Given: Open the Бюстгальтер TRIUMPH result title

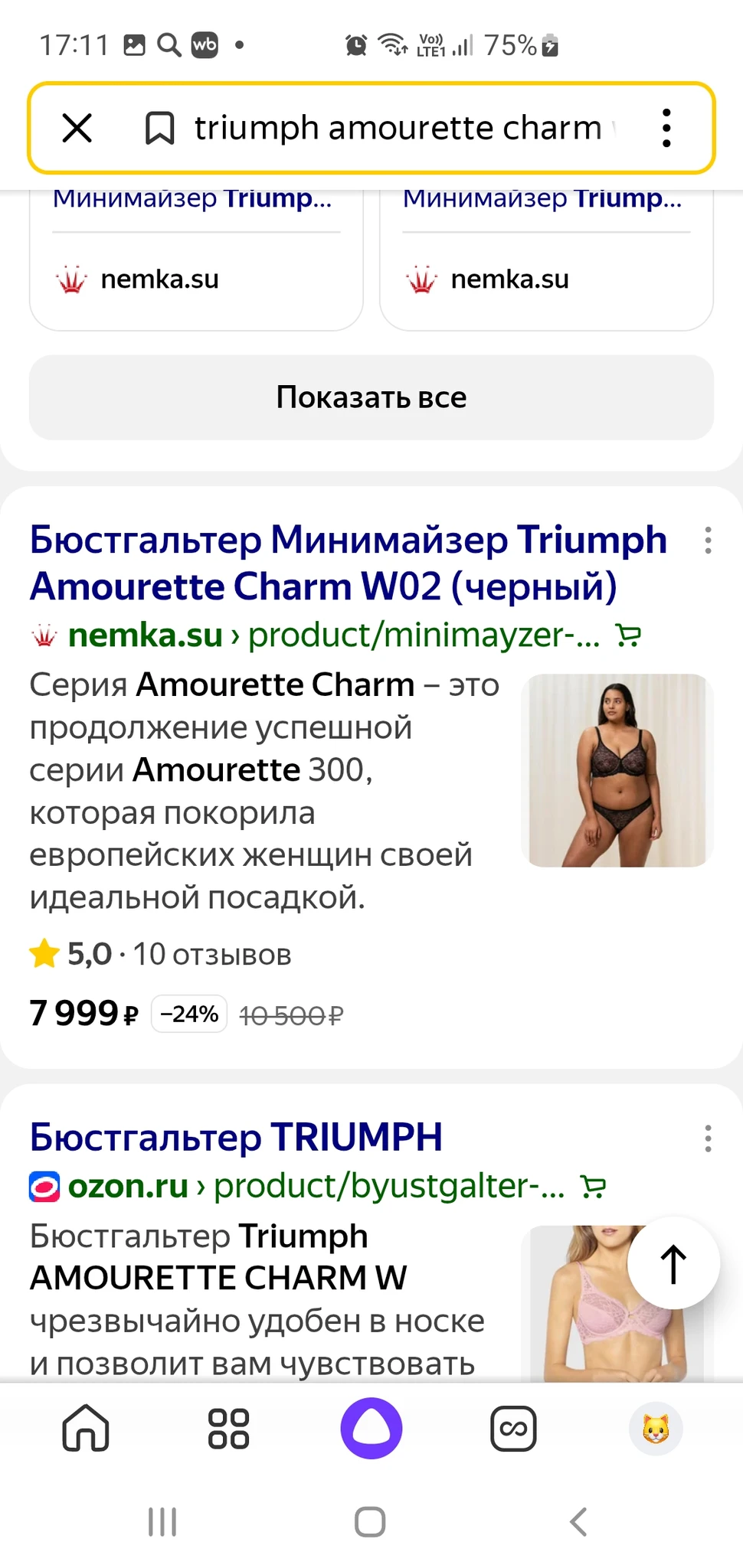Looking at the screenshot, I should tap(236, 1137).
